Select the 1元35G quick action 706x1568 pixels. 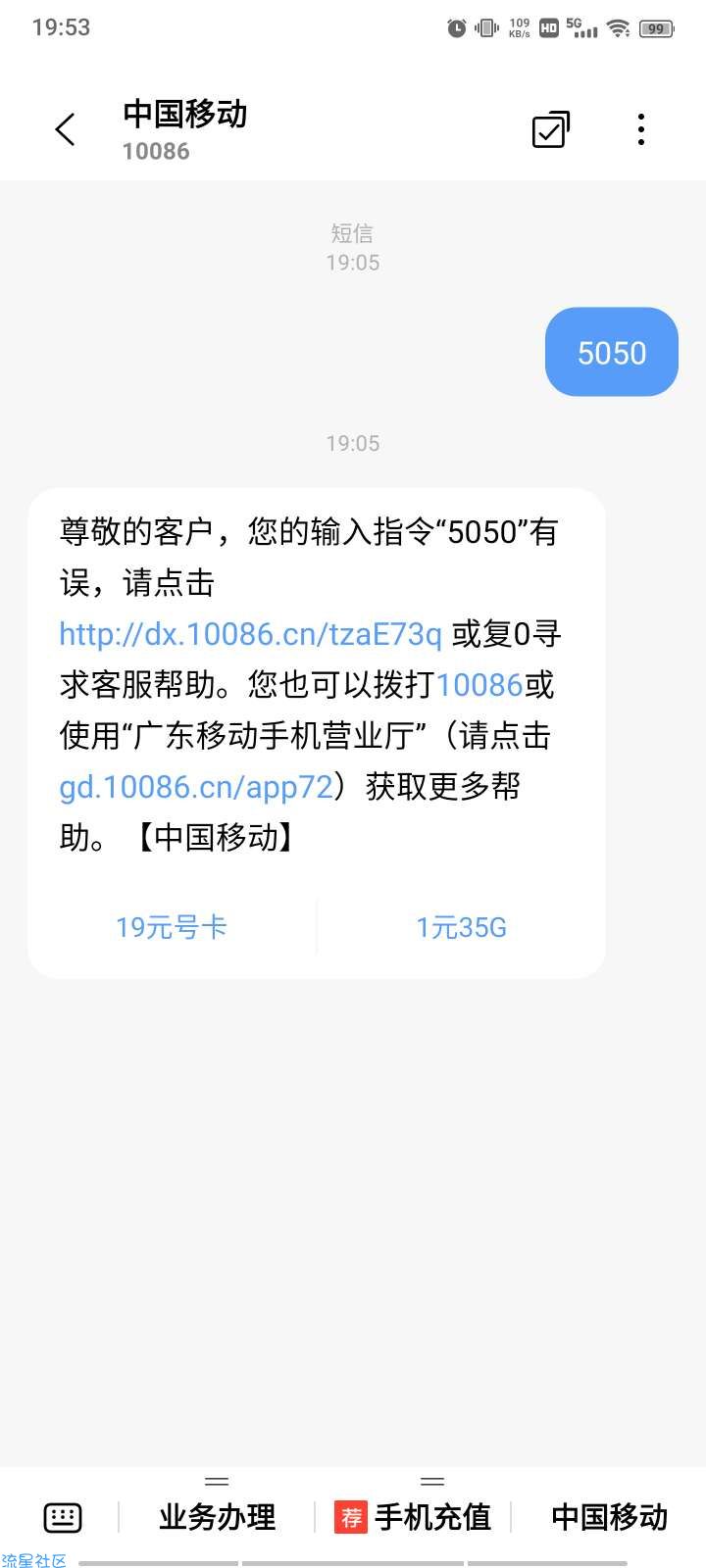[461, 927]
